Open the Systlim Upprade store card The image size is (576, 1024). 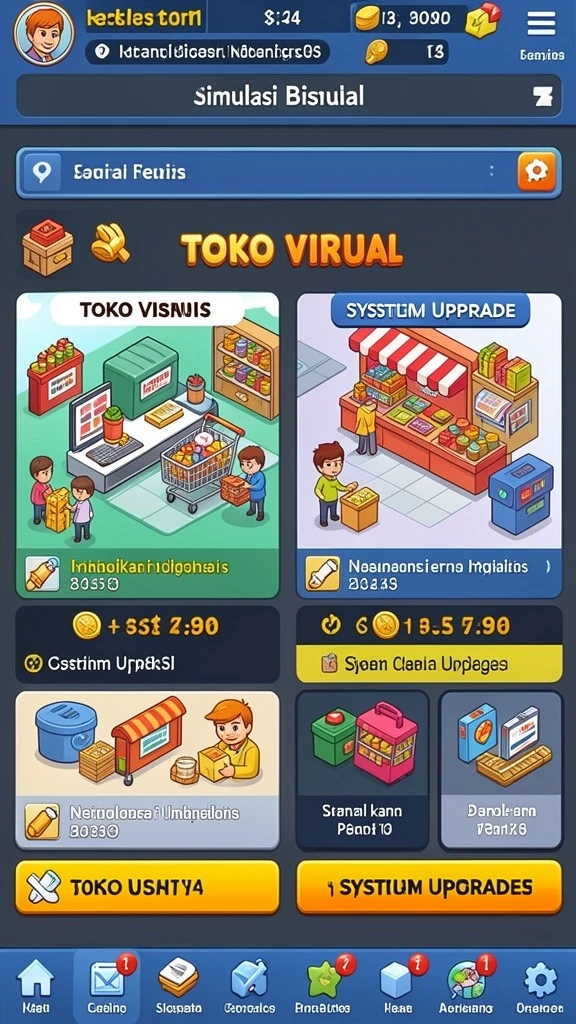(x=429, y=445)
